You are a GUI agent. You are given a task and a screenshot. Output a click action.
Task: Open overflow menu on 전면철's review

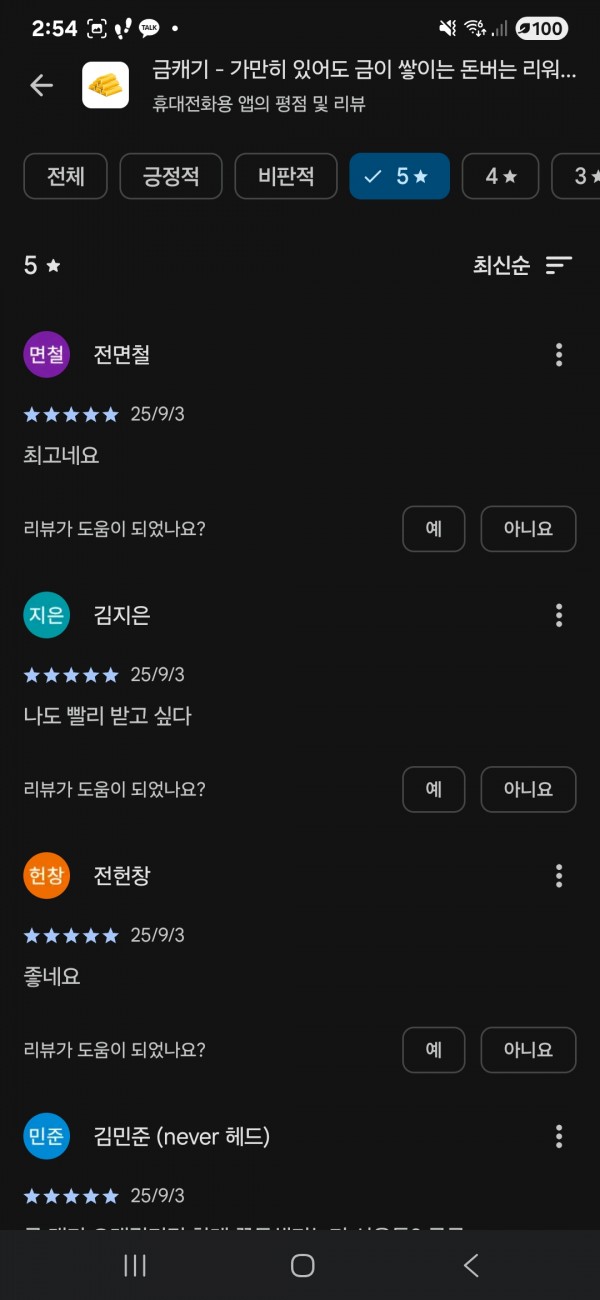(x=558, y=355)
